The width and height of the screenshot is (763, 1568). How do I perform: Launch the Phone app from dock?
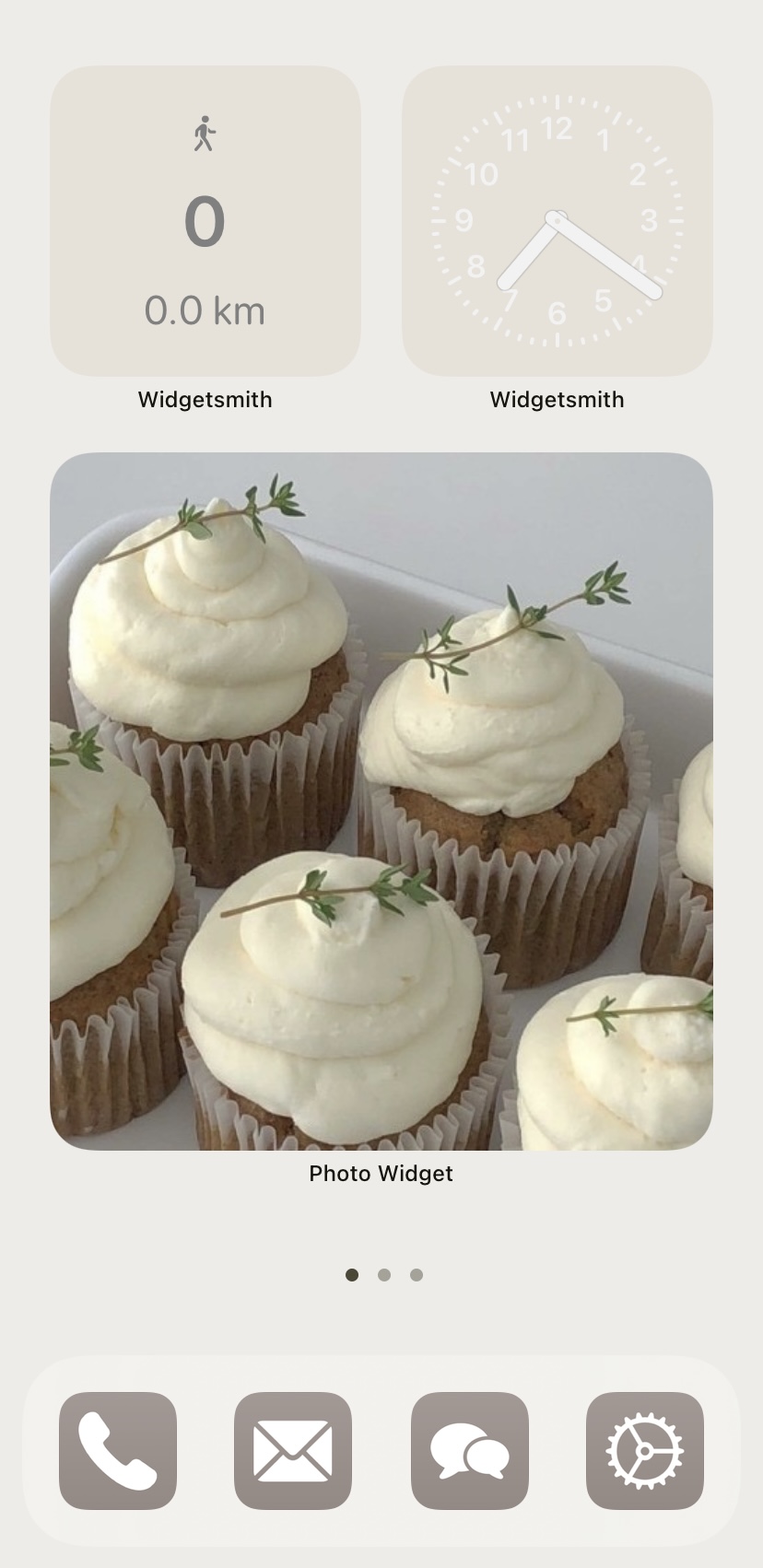pos(118,1450)
